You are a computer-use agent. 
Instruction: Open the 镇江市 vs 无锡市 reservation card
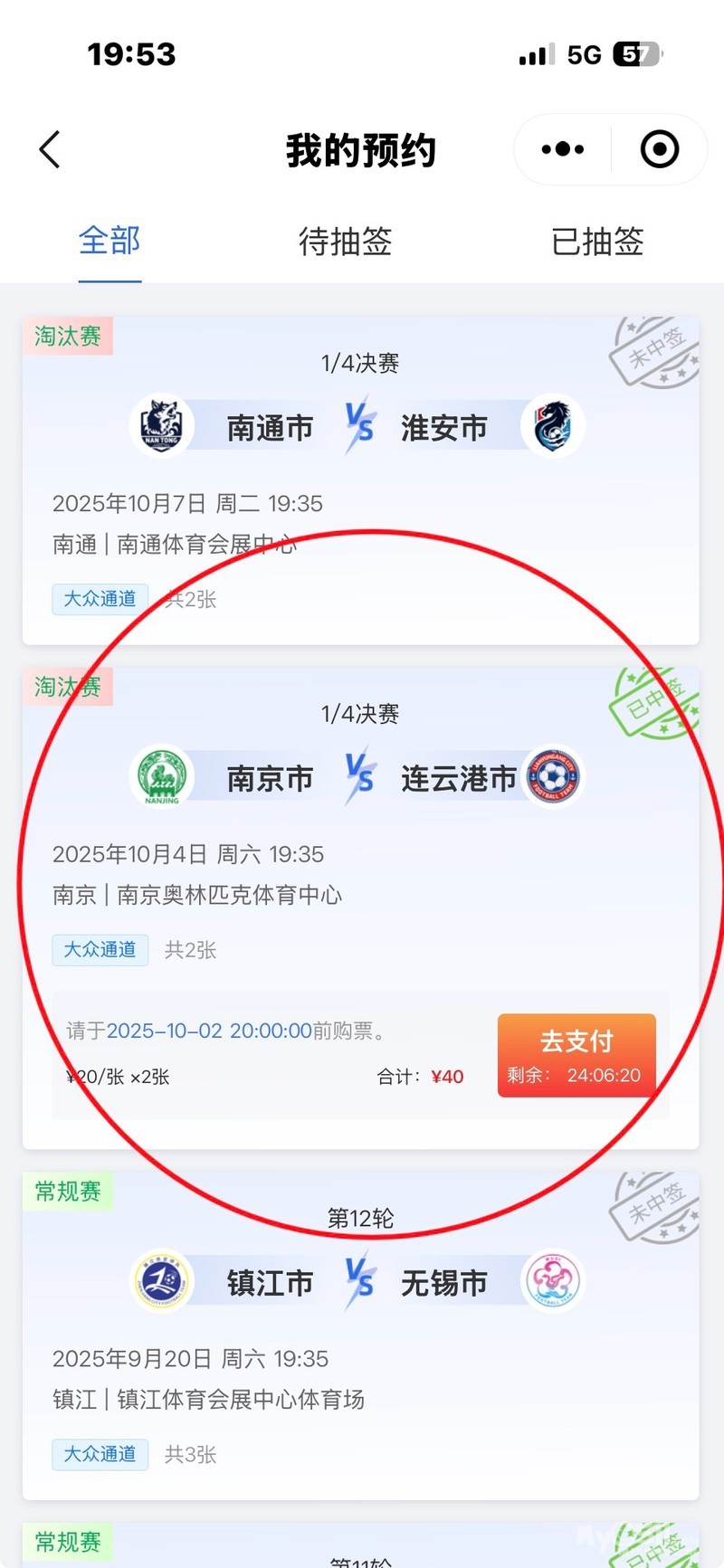(360, 1335)
